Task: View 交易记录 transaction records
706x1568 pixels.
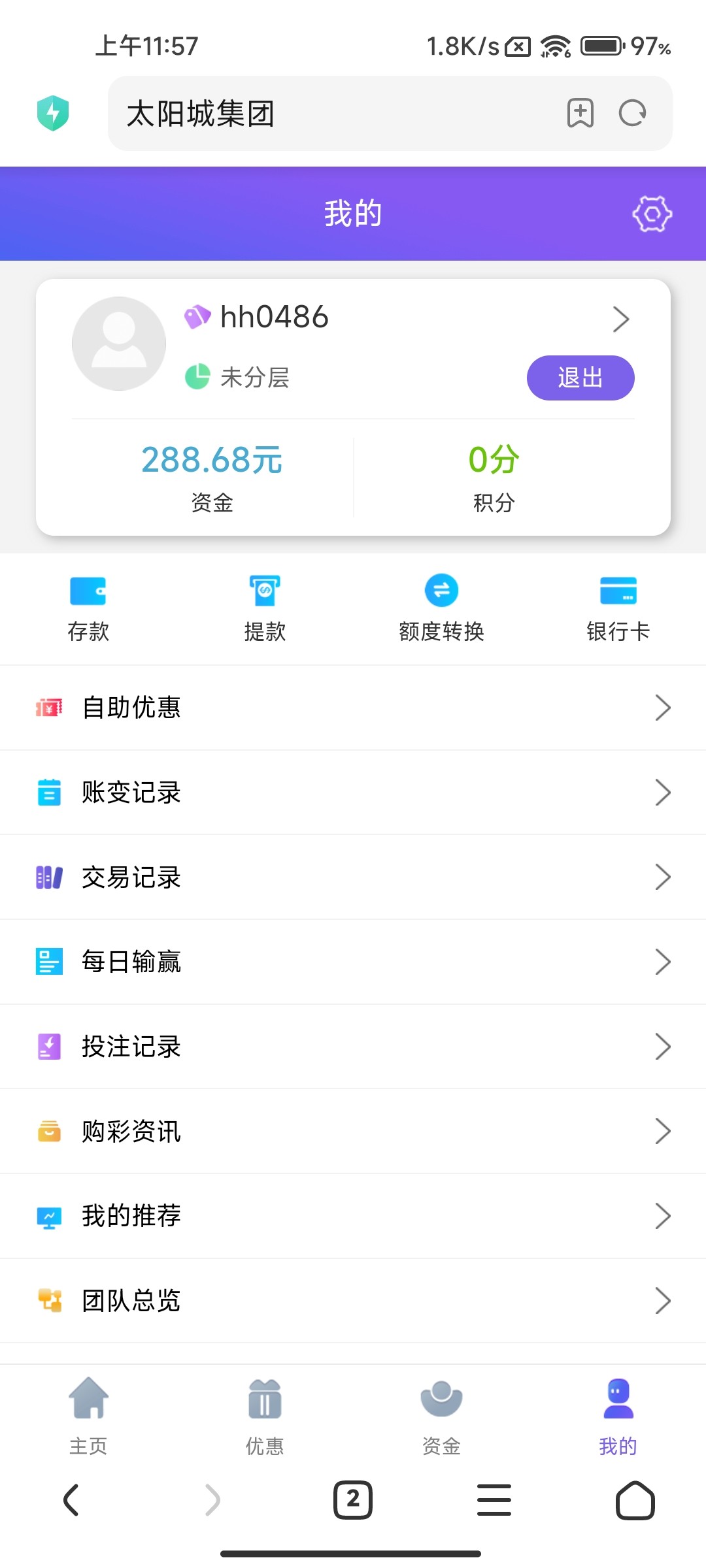Action: (x=353, y=877)
